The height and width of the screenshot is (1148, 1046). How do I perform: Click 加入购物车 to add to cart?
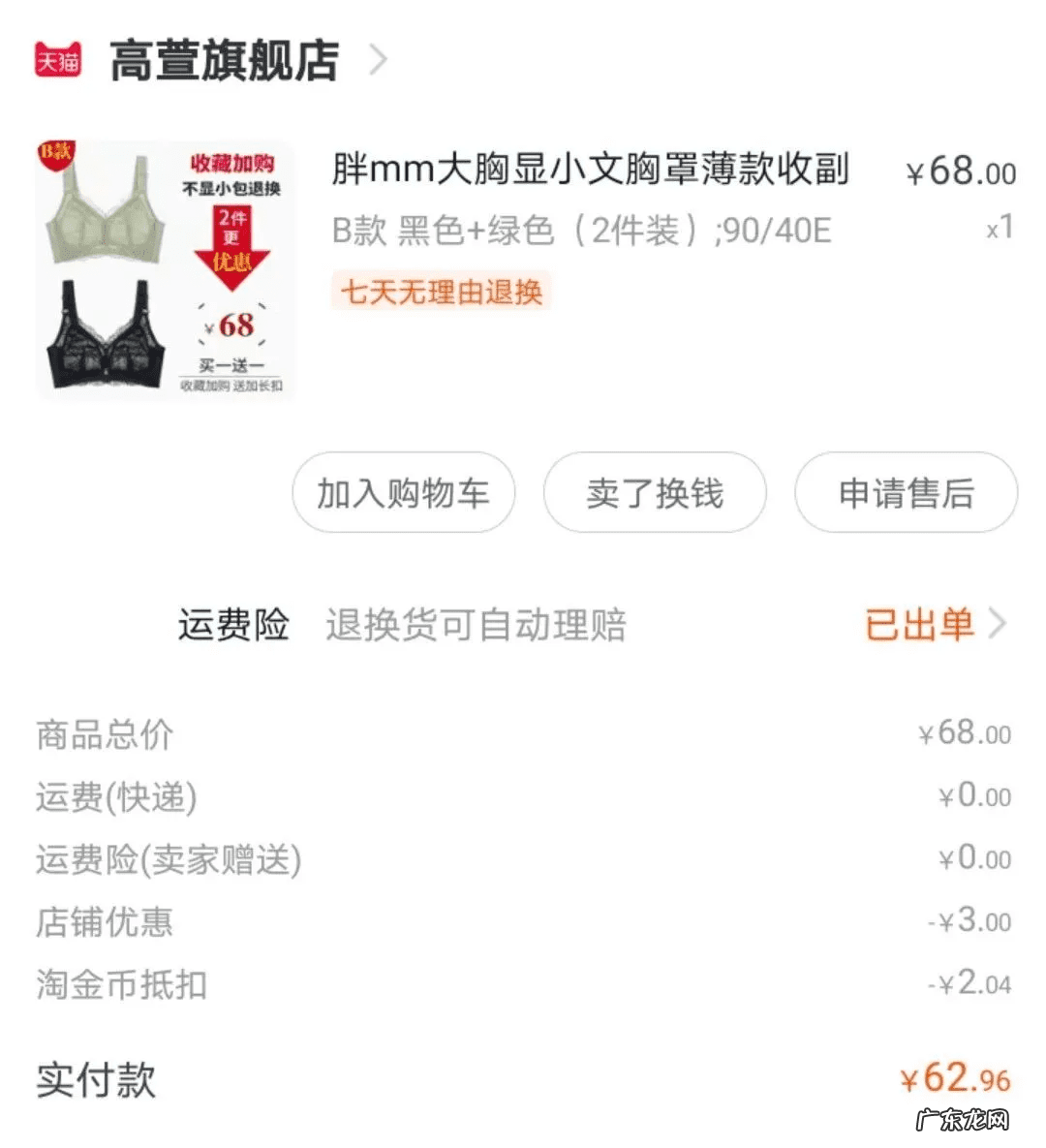click(x=403, y=492)
